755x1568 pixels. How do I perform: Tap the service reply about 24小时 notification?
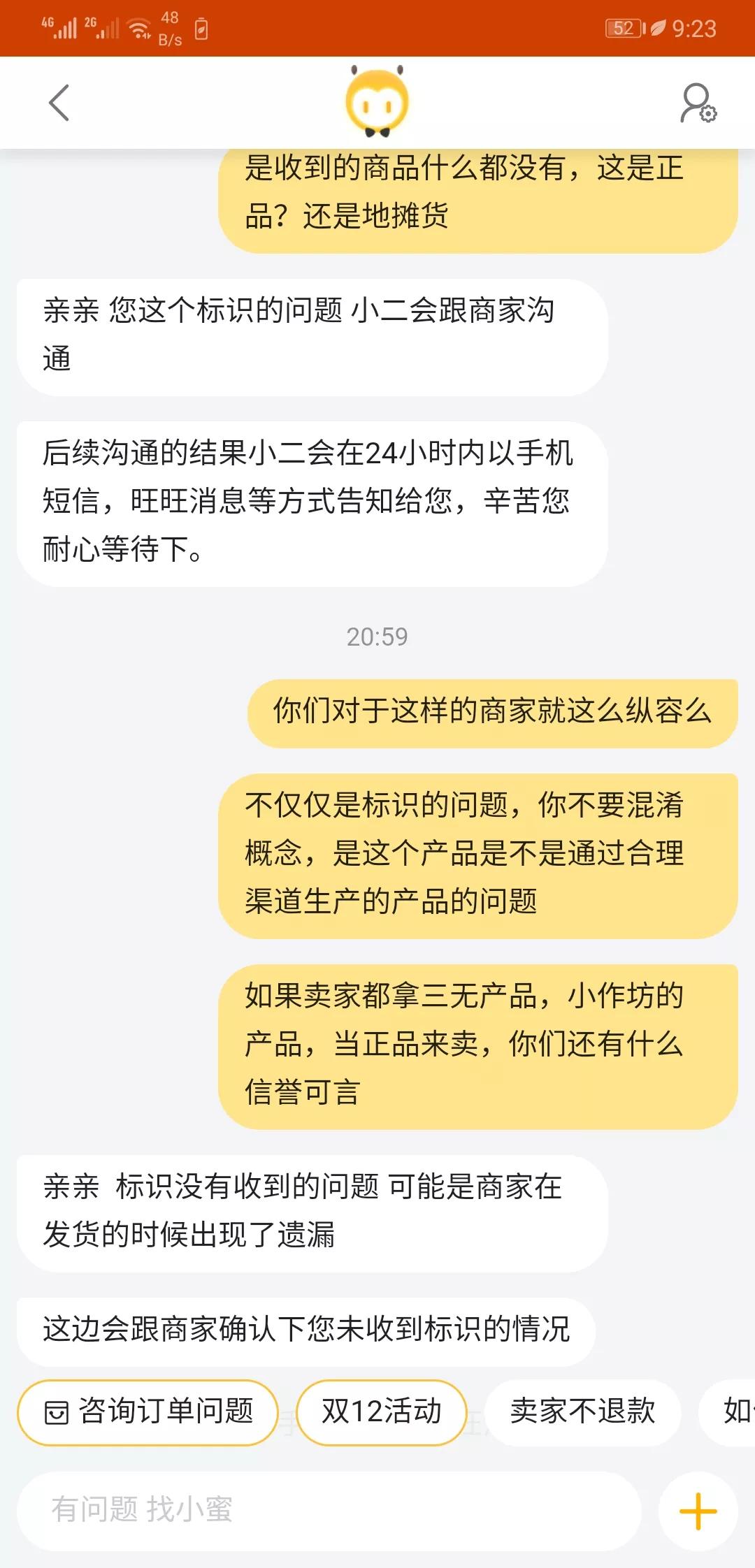[315, 500]
